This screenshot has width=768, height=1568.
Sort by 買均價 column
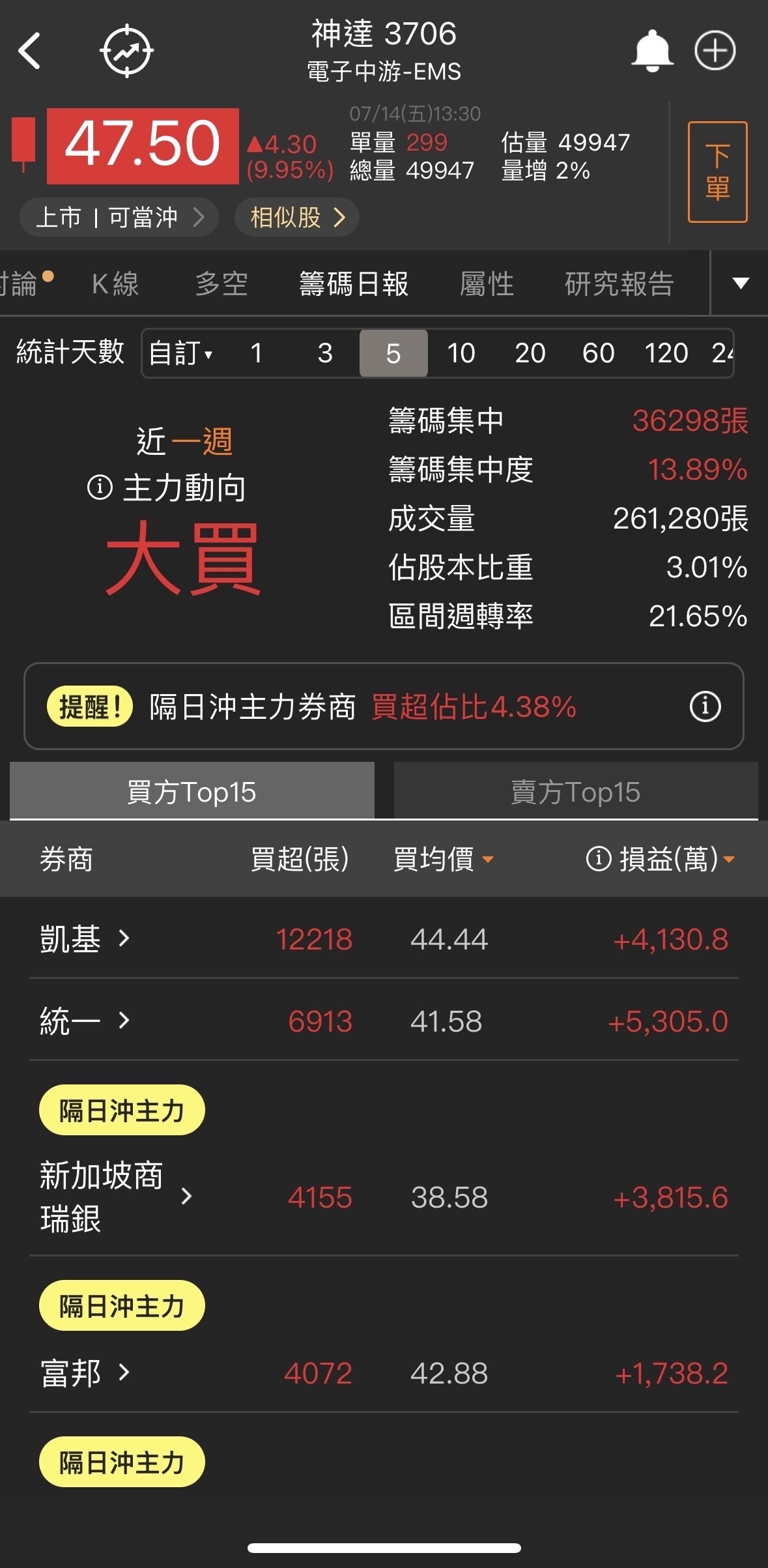443,859
